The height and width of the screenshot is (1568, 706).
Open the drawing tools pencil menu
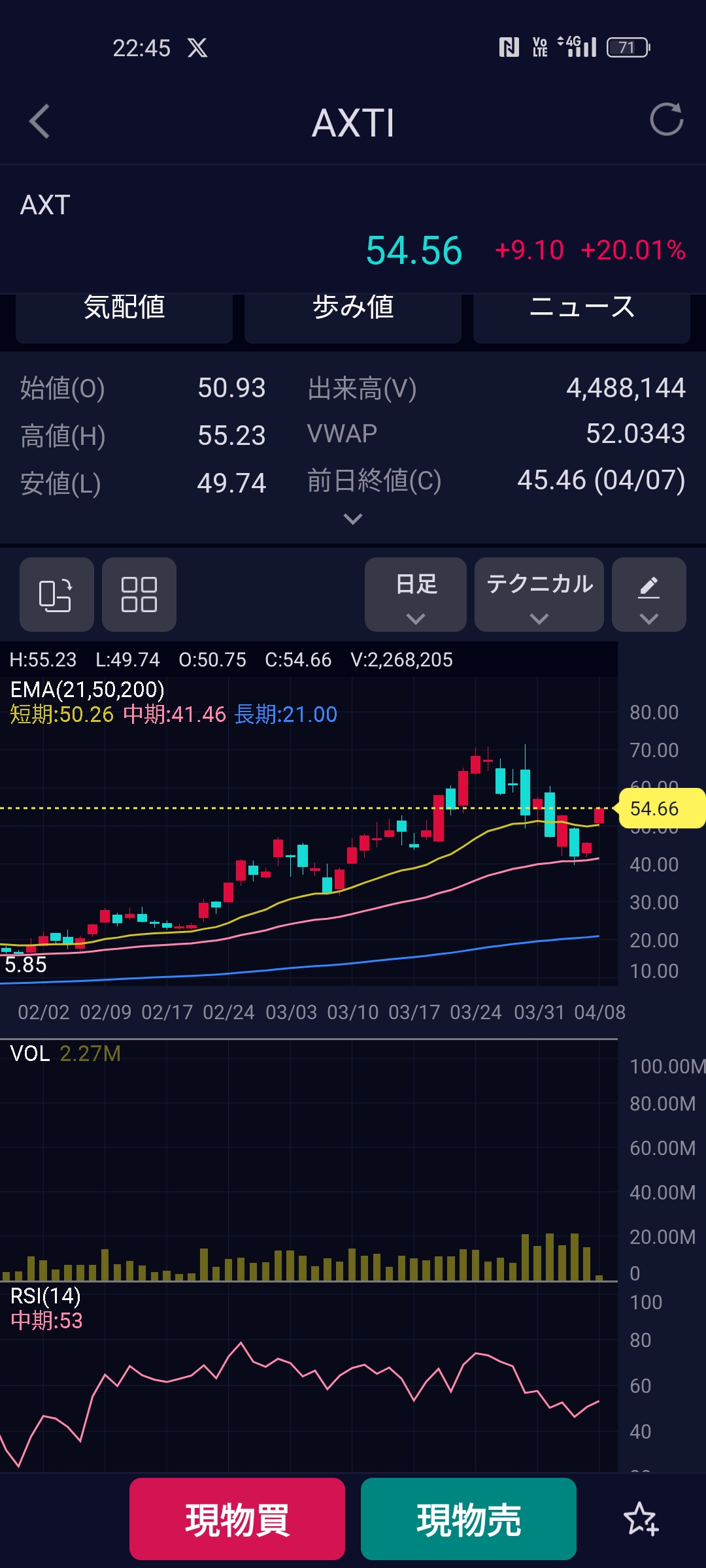(648, 595)
